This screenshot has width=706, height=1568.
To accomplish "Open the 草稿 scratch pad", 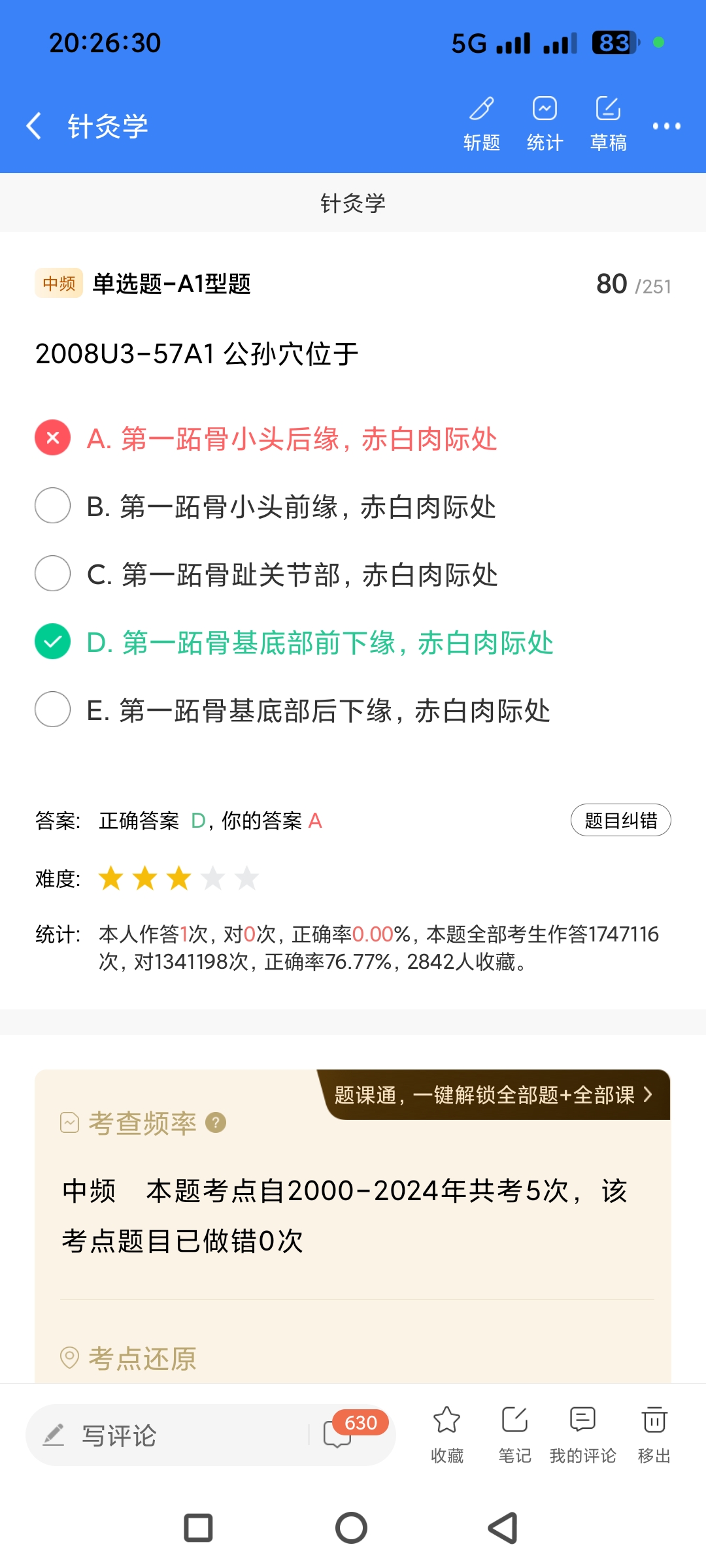I will pos(608,124).
